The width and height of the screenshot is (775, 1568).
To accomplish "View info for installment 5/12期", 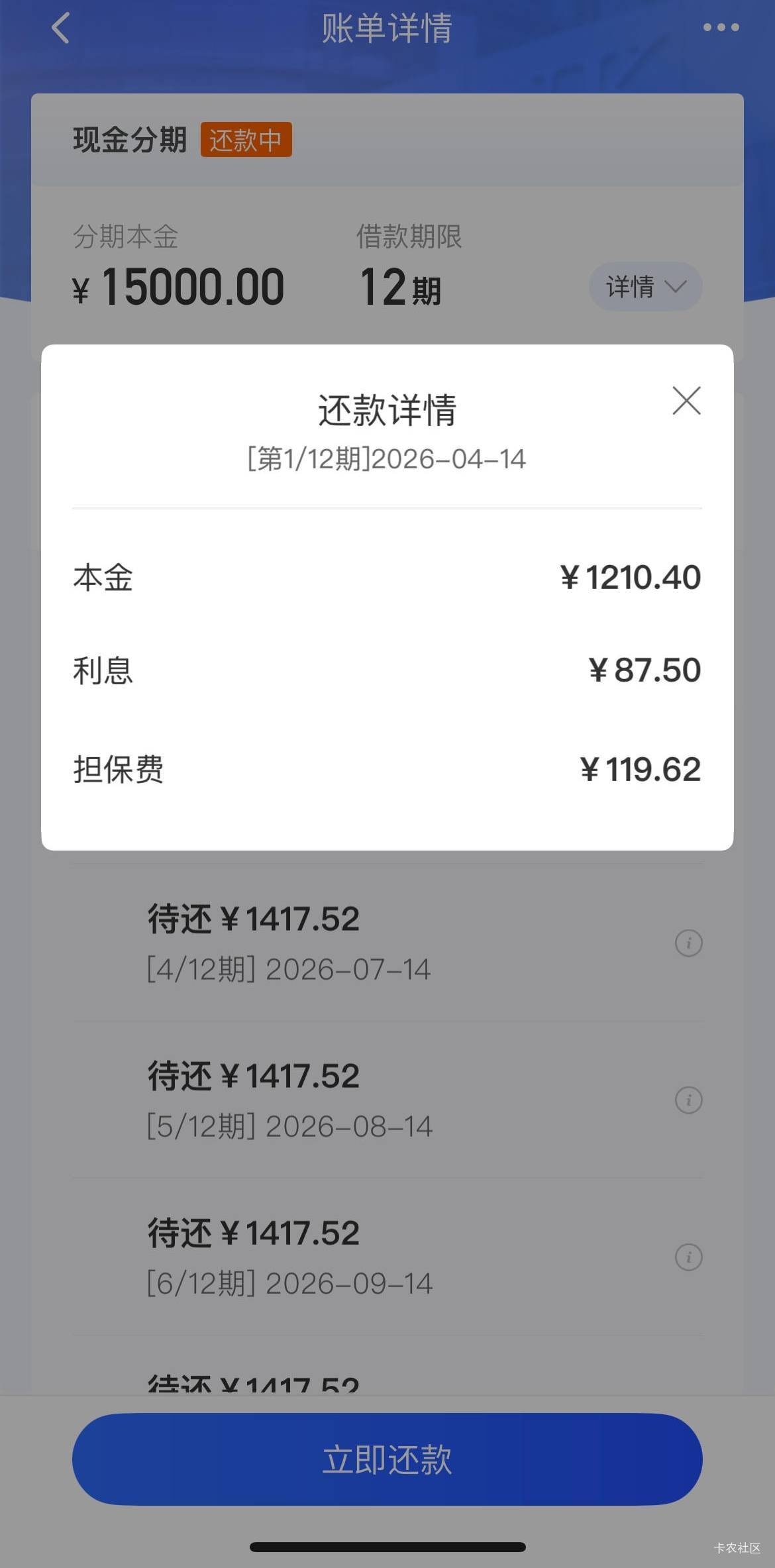I will 688,1100.
